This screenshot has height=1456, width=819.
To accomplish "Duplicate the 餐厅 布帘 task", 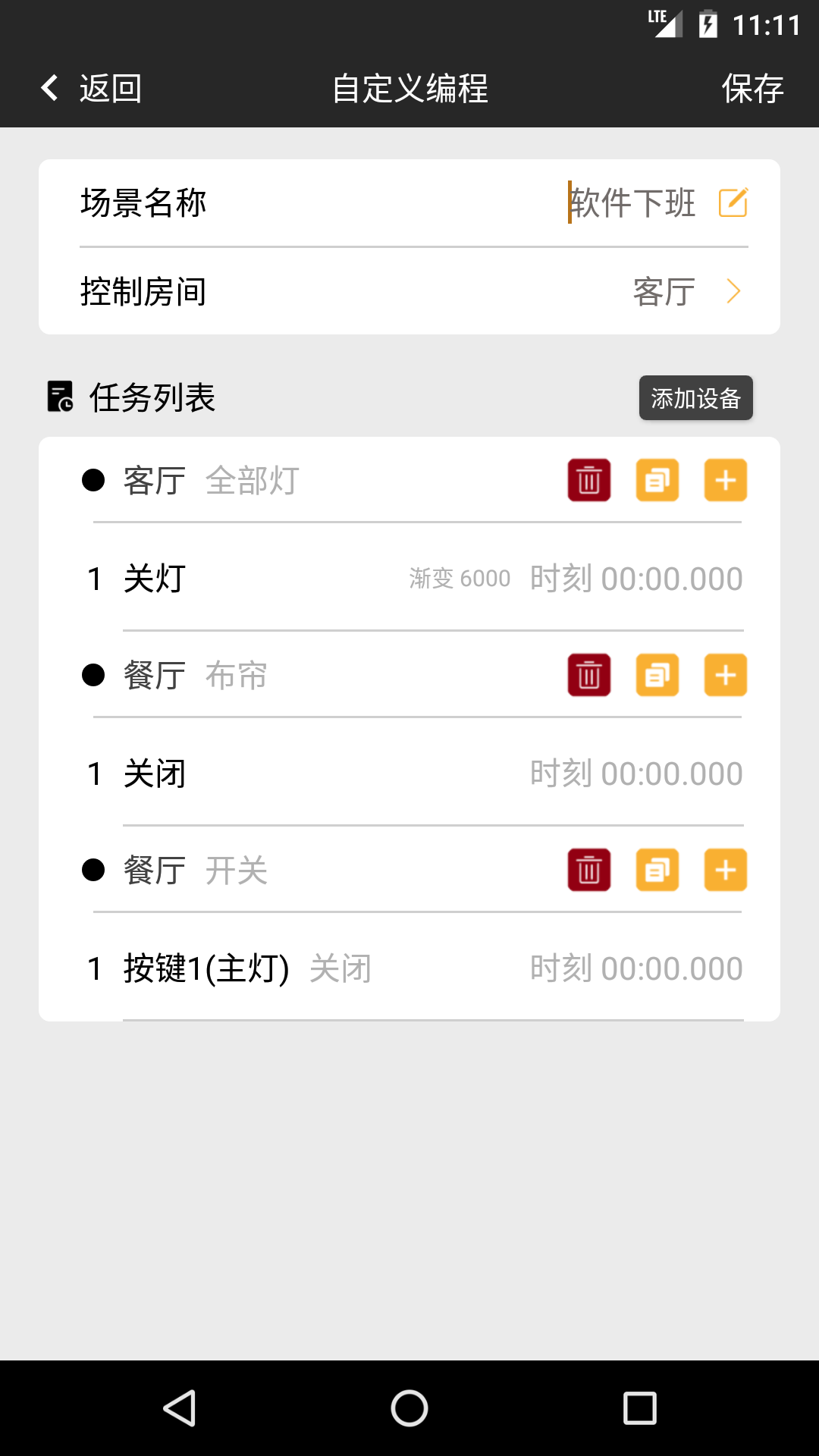I will tap(657, 674).
